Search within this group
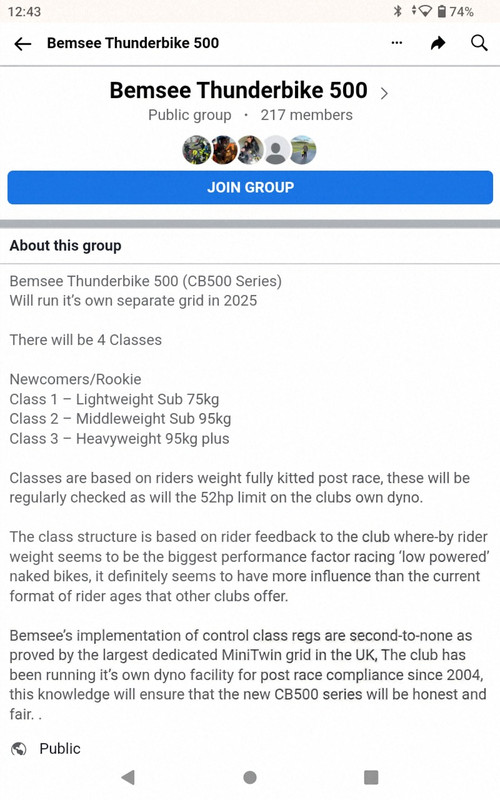Screen dimensions: 500x800 (x=479, y=43)
